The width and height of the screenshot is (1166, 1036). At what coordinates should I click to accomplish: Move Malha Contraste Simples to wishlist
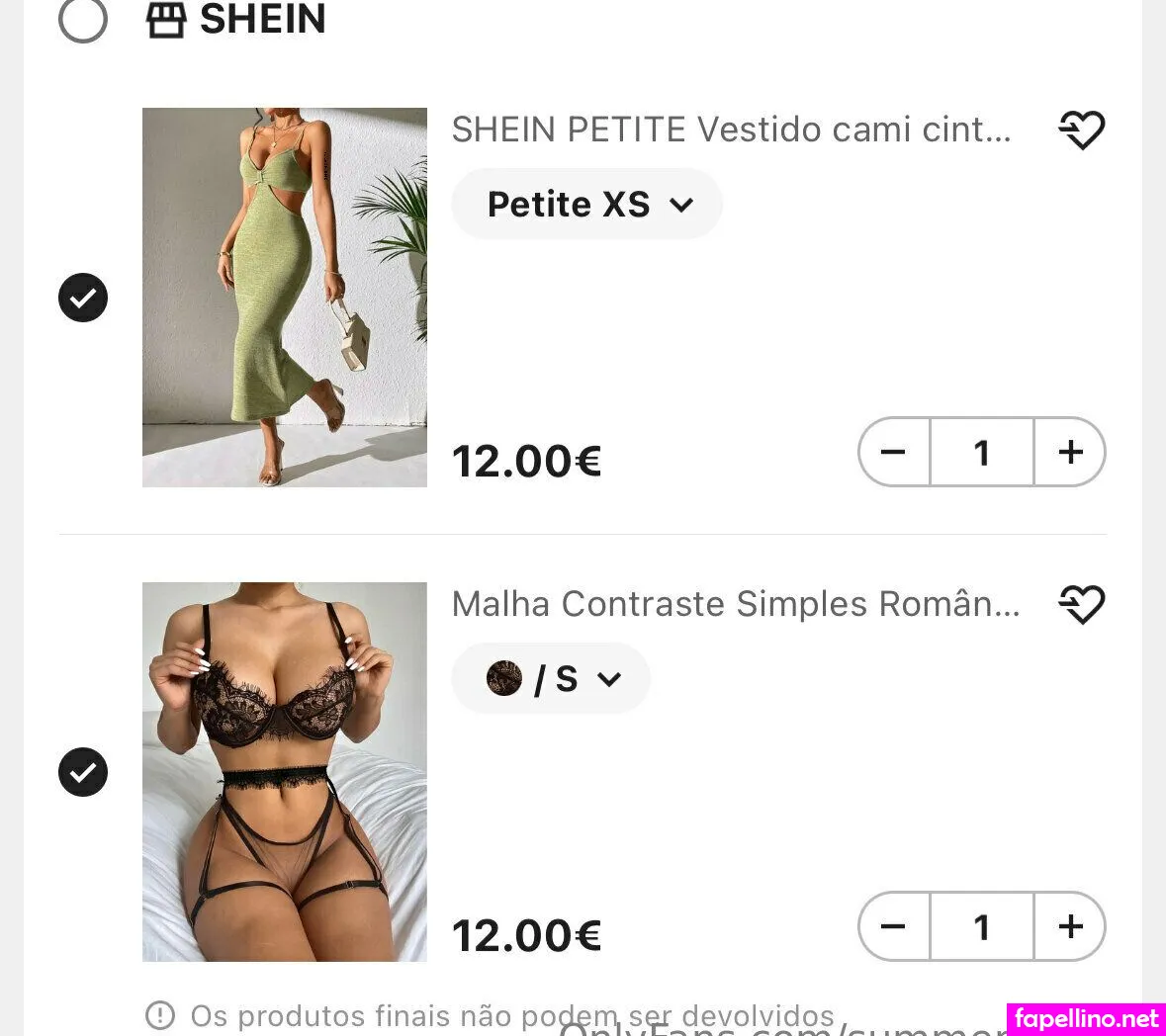1081,604
